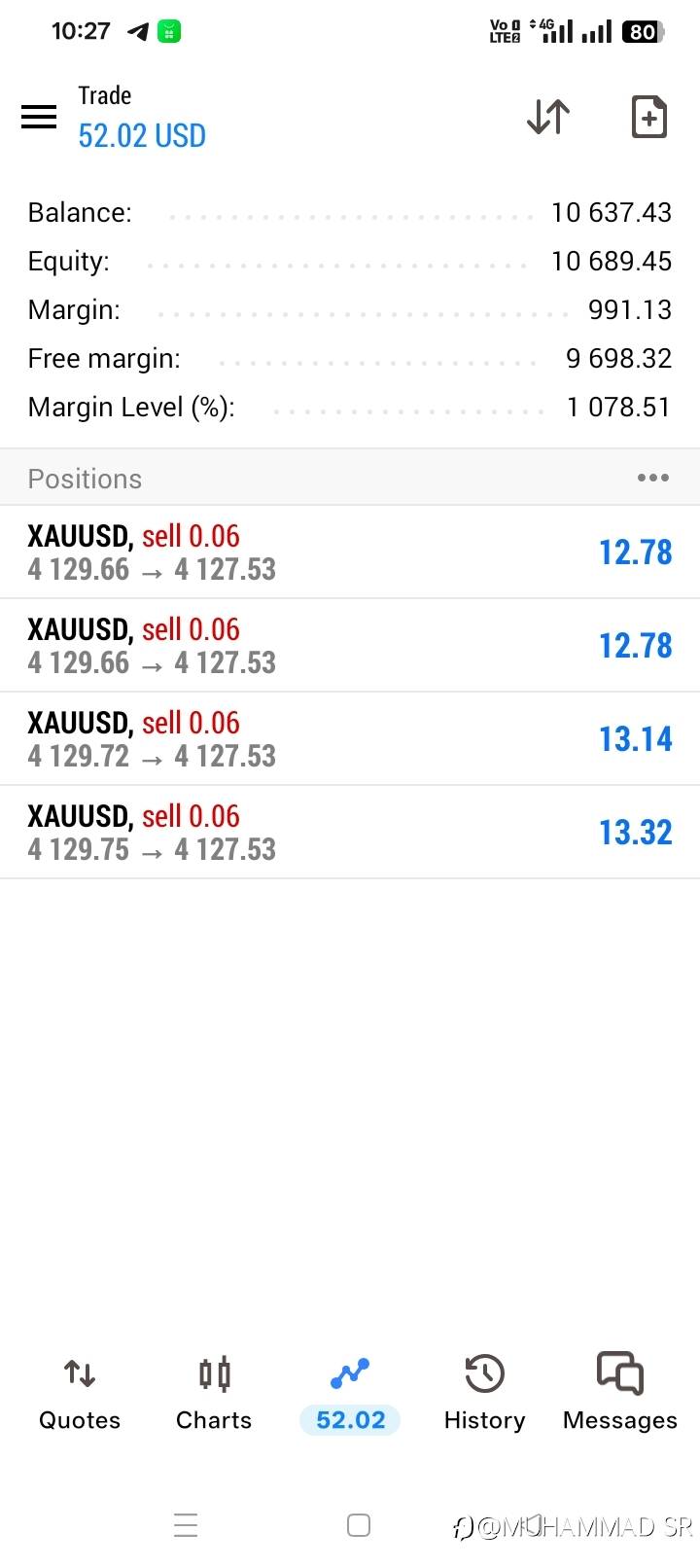Go to the History tab
700x1568 pixels.
(484, 1393)
